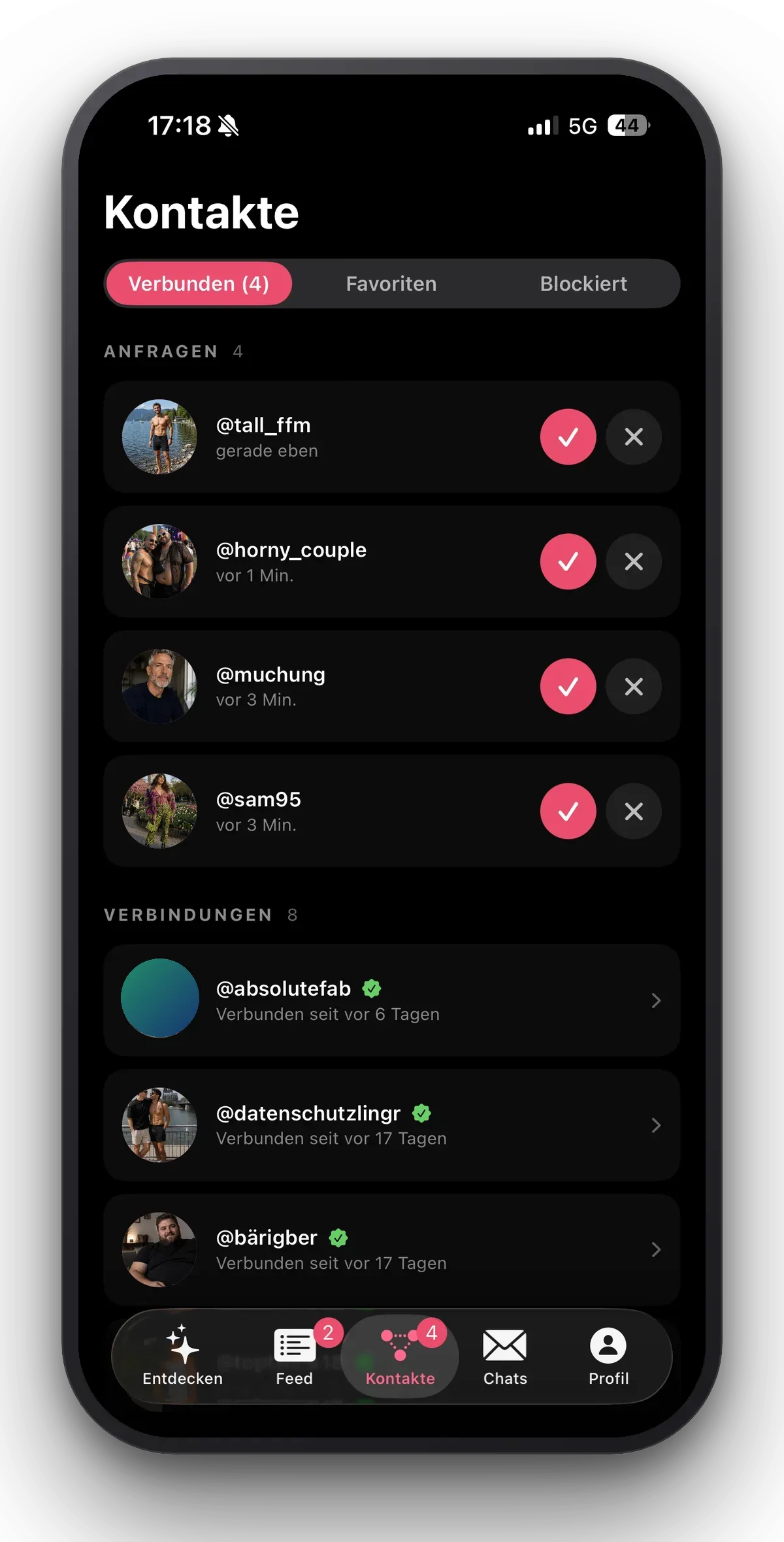Dismiss the @muchung contact request

634,686
